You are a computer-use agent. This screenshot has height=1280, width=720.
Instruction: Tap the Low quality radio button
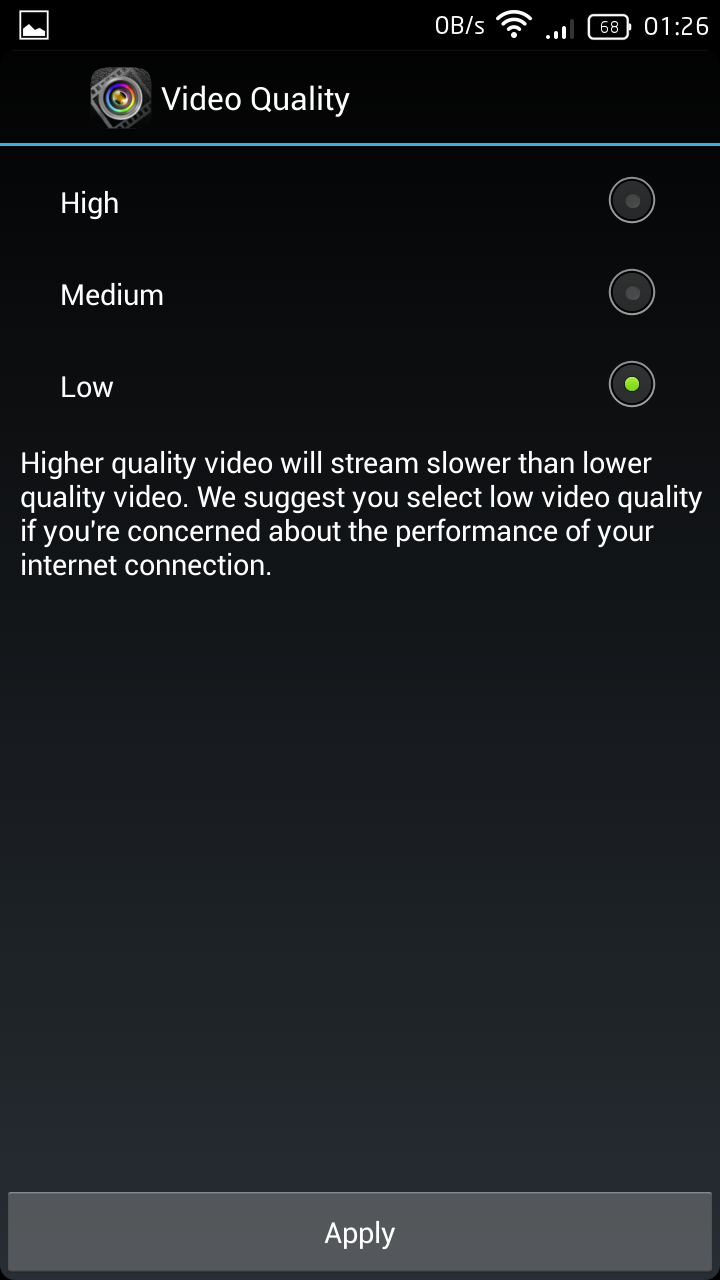pyautogui.click(x=631, y=385)
